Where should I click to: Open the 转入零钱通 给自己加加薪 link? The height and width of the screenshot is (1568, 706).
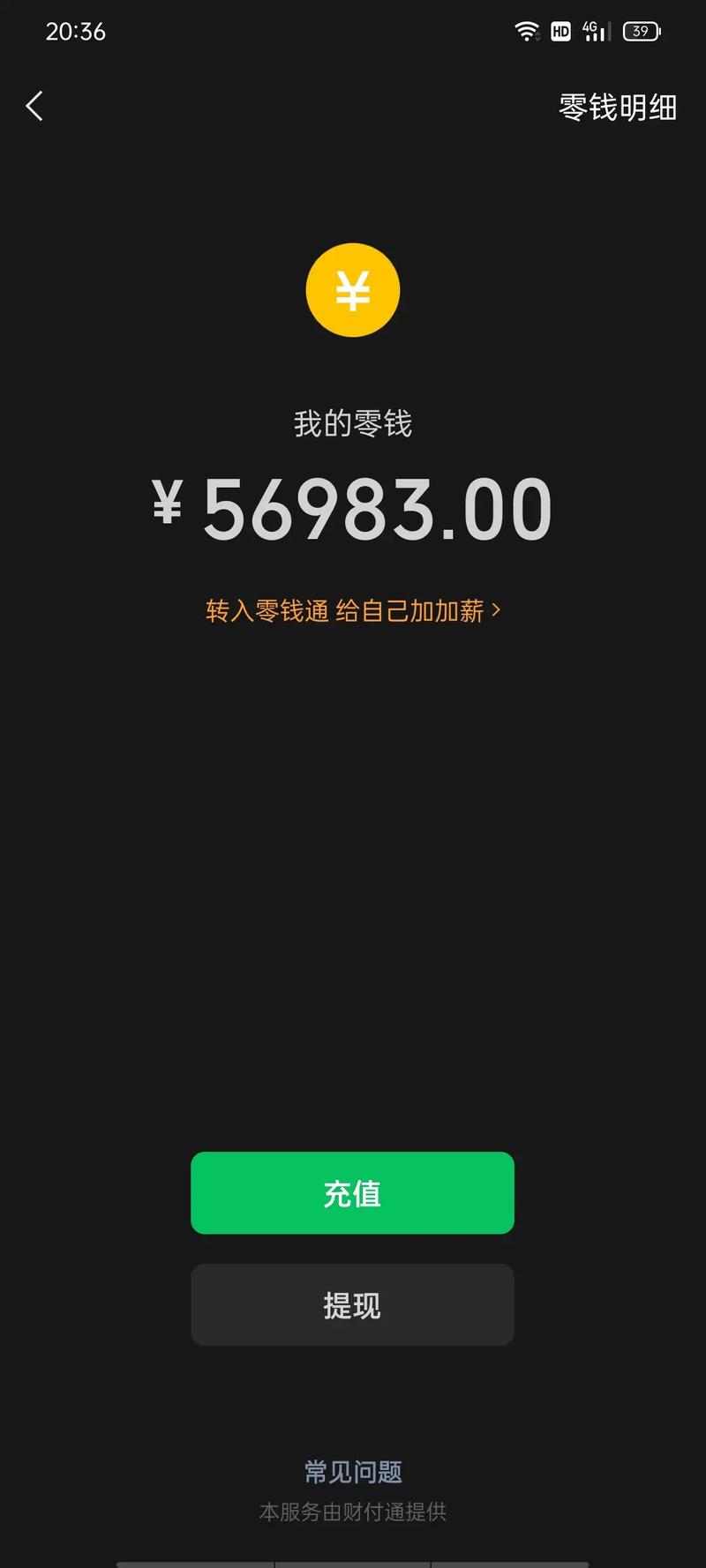(x=353, y=610)
